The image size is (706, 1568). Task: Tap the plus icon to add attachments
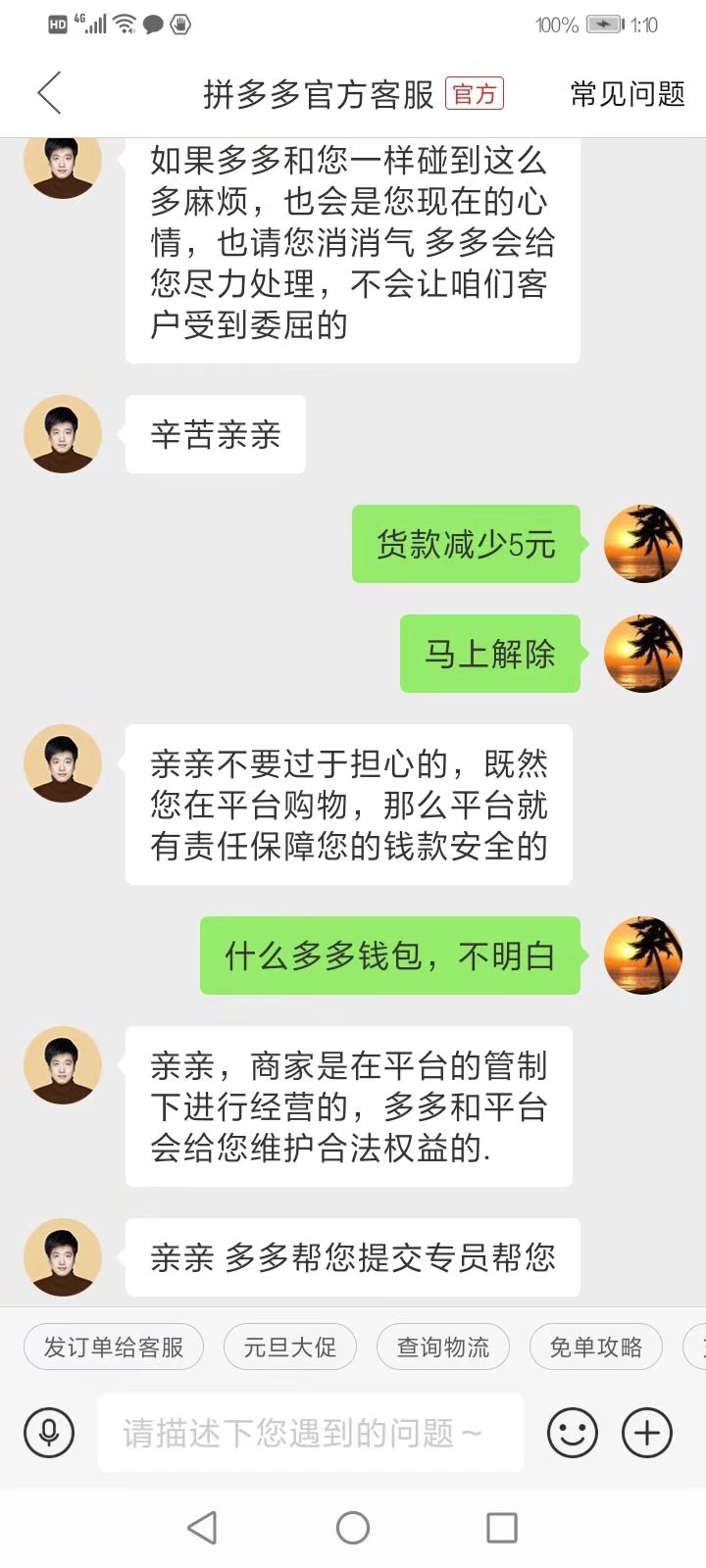(x=646, y=1432)
